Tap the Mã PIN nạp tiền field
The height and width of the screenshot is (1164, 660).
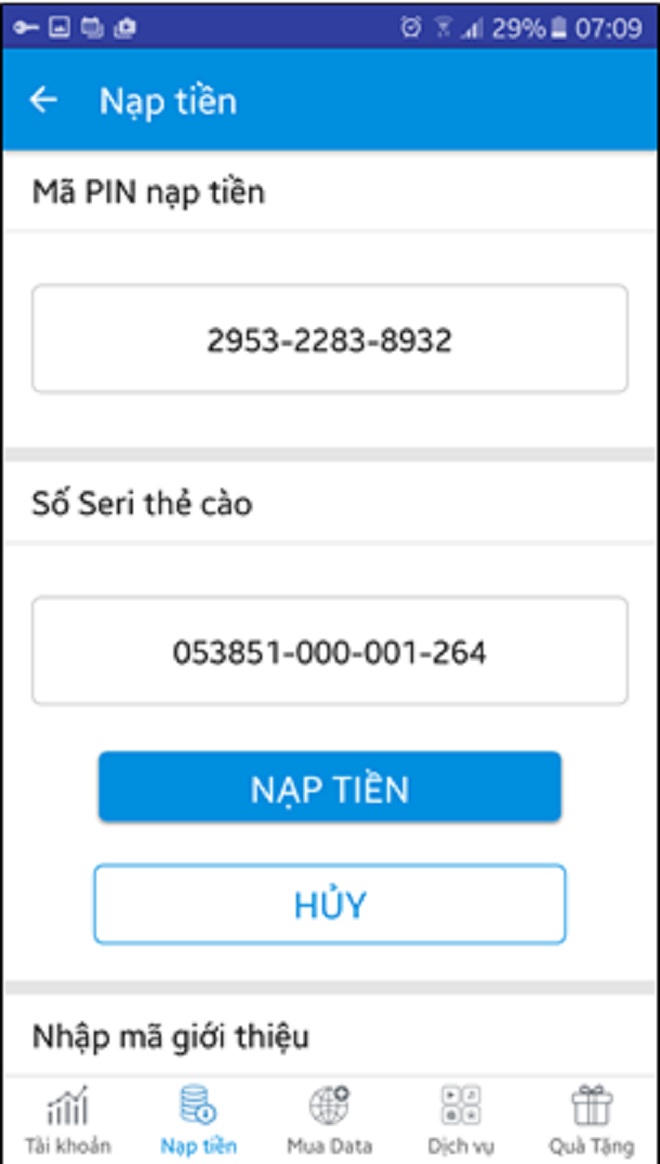click(x=330, y=340)
